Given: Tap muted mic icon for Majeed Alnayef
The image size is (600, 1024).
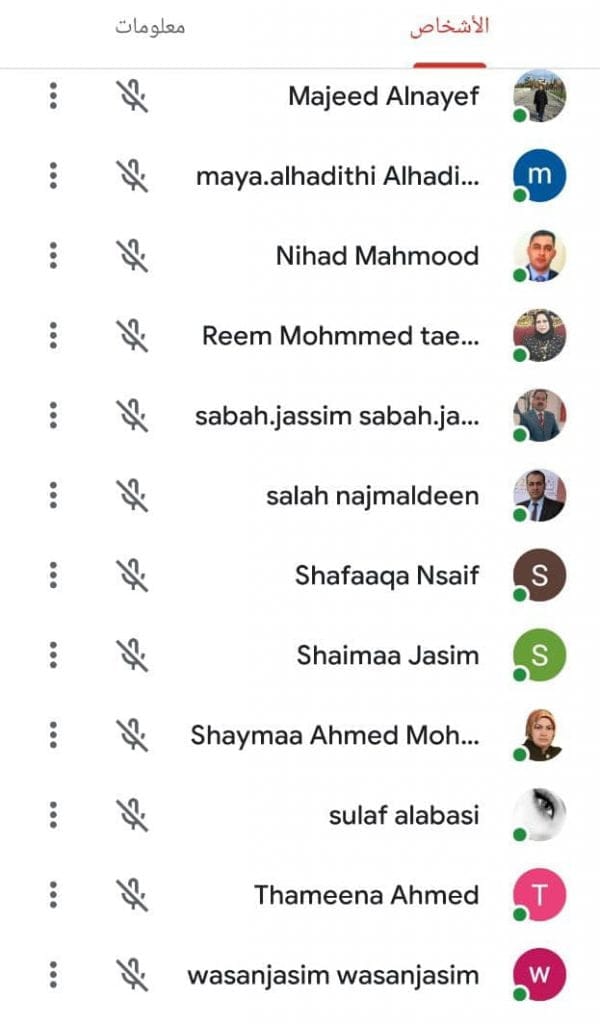Looking at the screenshot, I should point(131,96).
